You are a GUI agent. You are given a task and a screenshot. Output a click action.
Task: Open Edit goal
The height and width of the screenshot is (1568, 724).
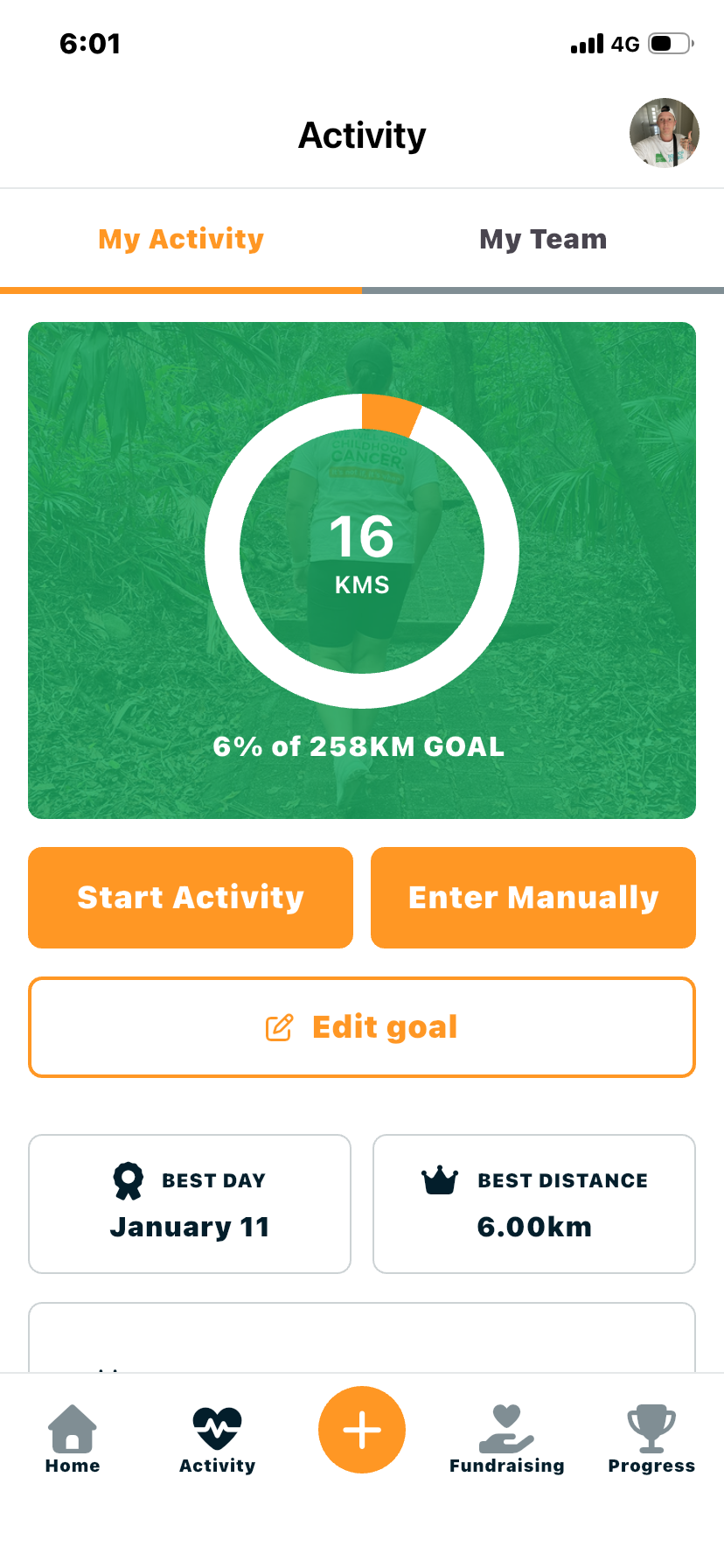click(x=362, y=1027)
